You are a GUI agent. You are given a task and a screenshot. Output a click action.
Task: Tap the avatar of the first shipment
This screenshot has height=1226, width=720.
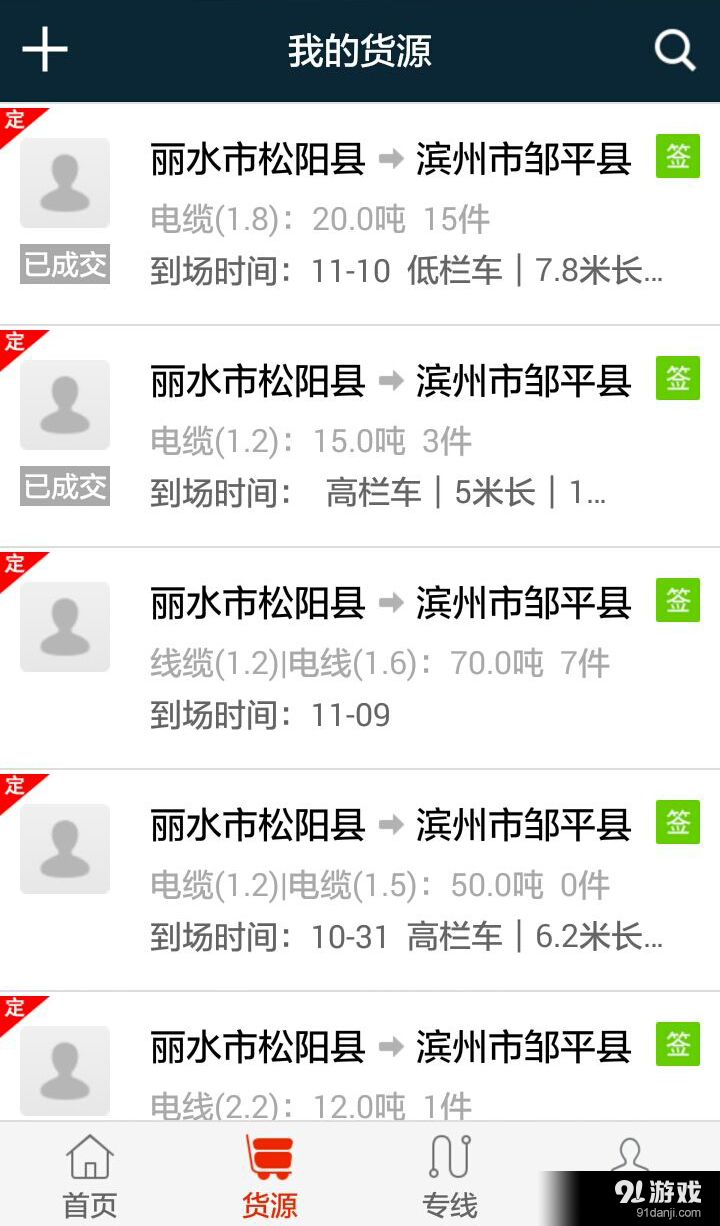coord(64,182)
